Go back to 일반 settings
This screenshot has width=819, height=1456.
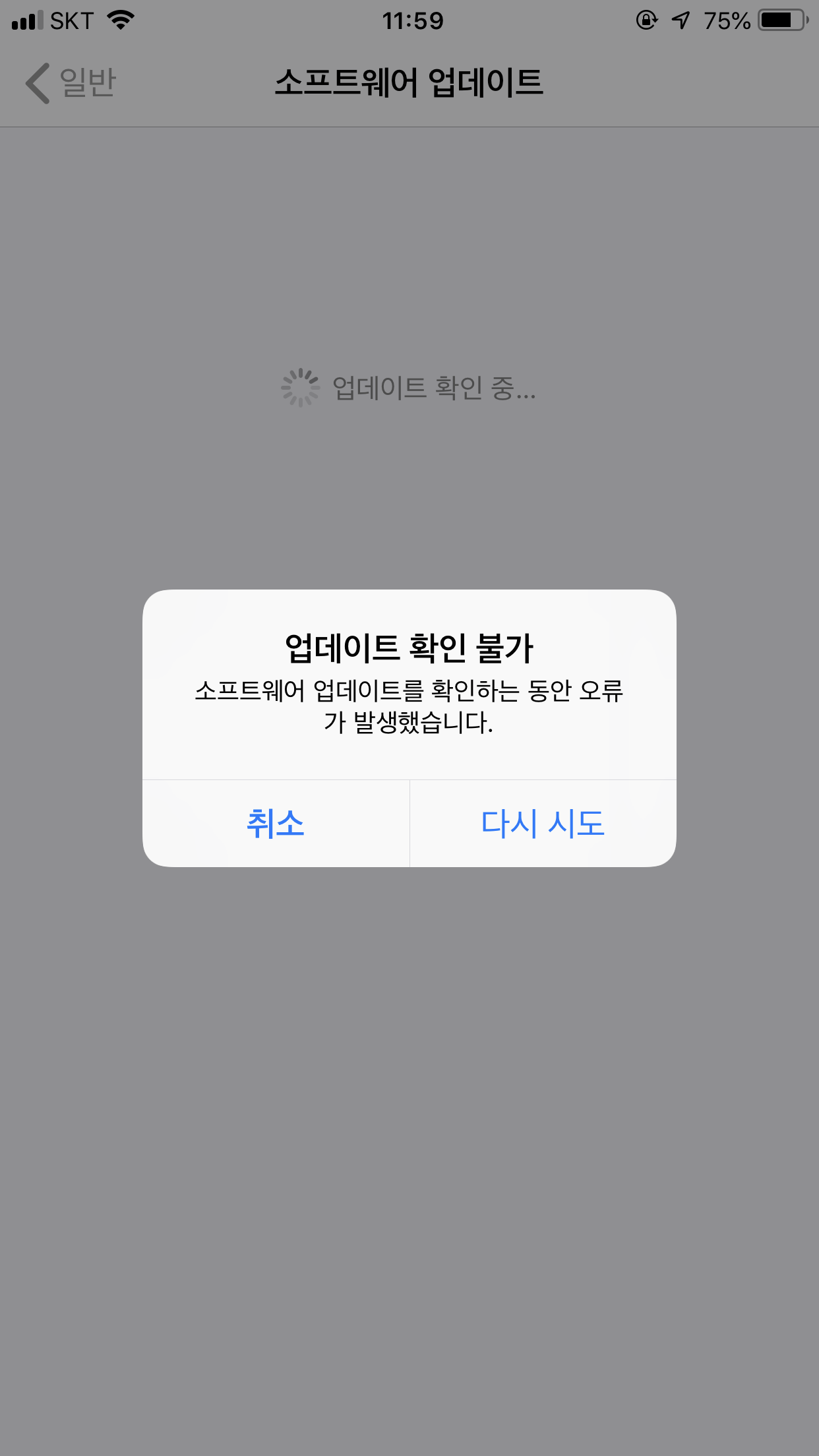click(x=71, y=83)
